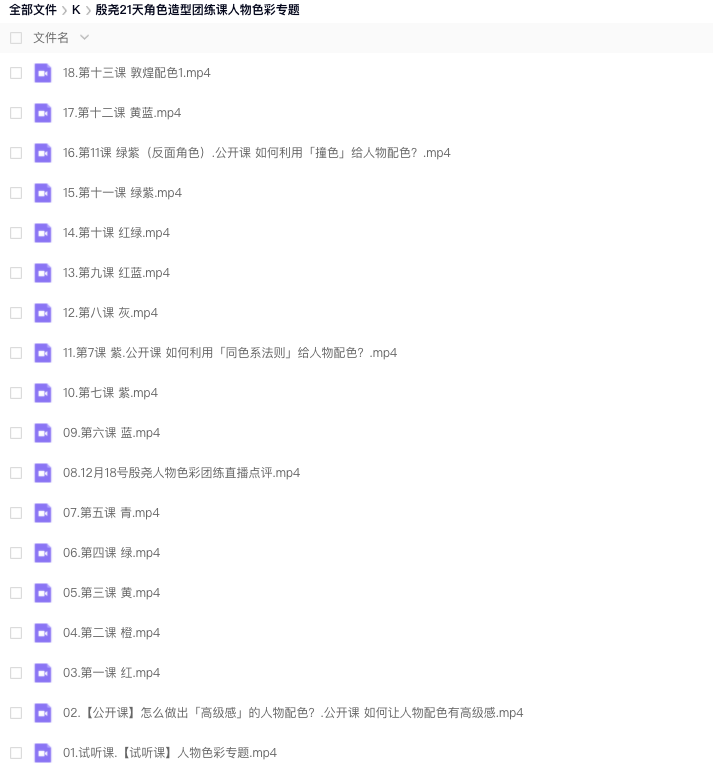
Task: Open 08.12月18号殷尧人物色彩团练直播点评.mp4
Action: click(181, 473)
